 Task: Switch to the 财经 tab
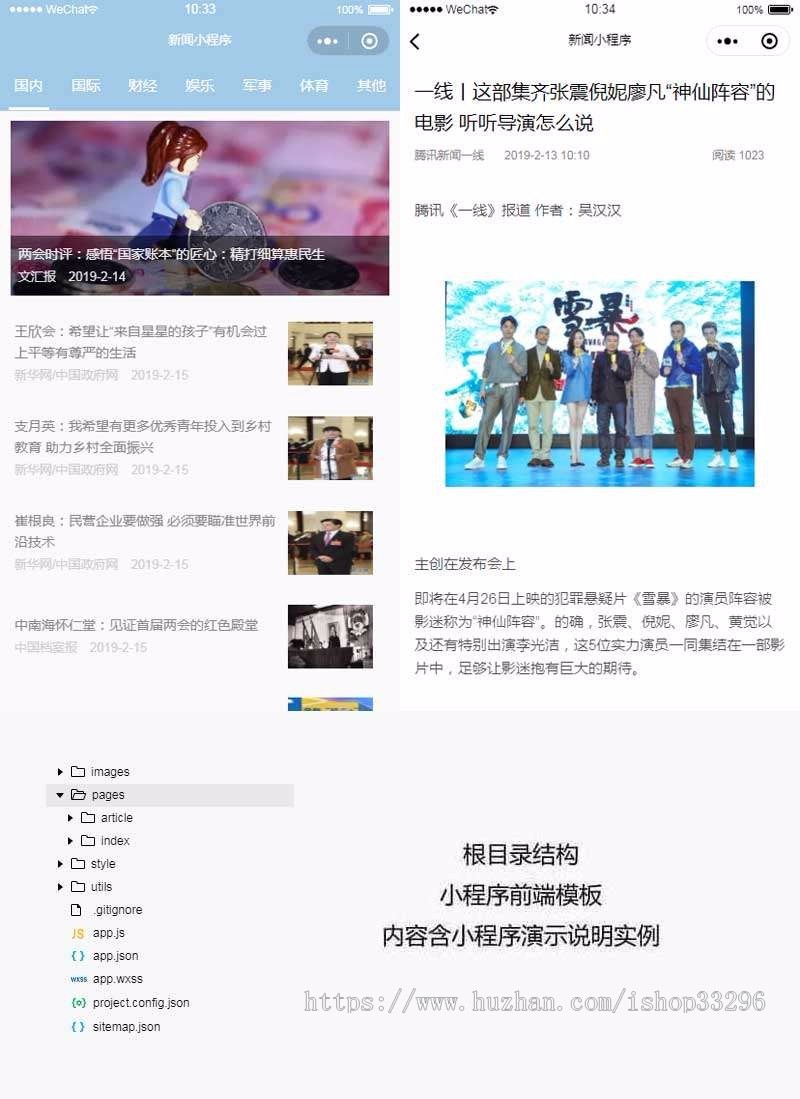tap(142, 86)
